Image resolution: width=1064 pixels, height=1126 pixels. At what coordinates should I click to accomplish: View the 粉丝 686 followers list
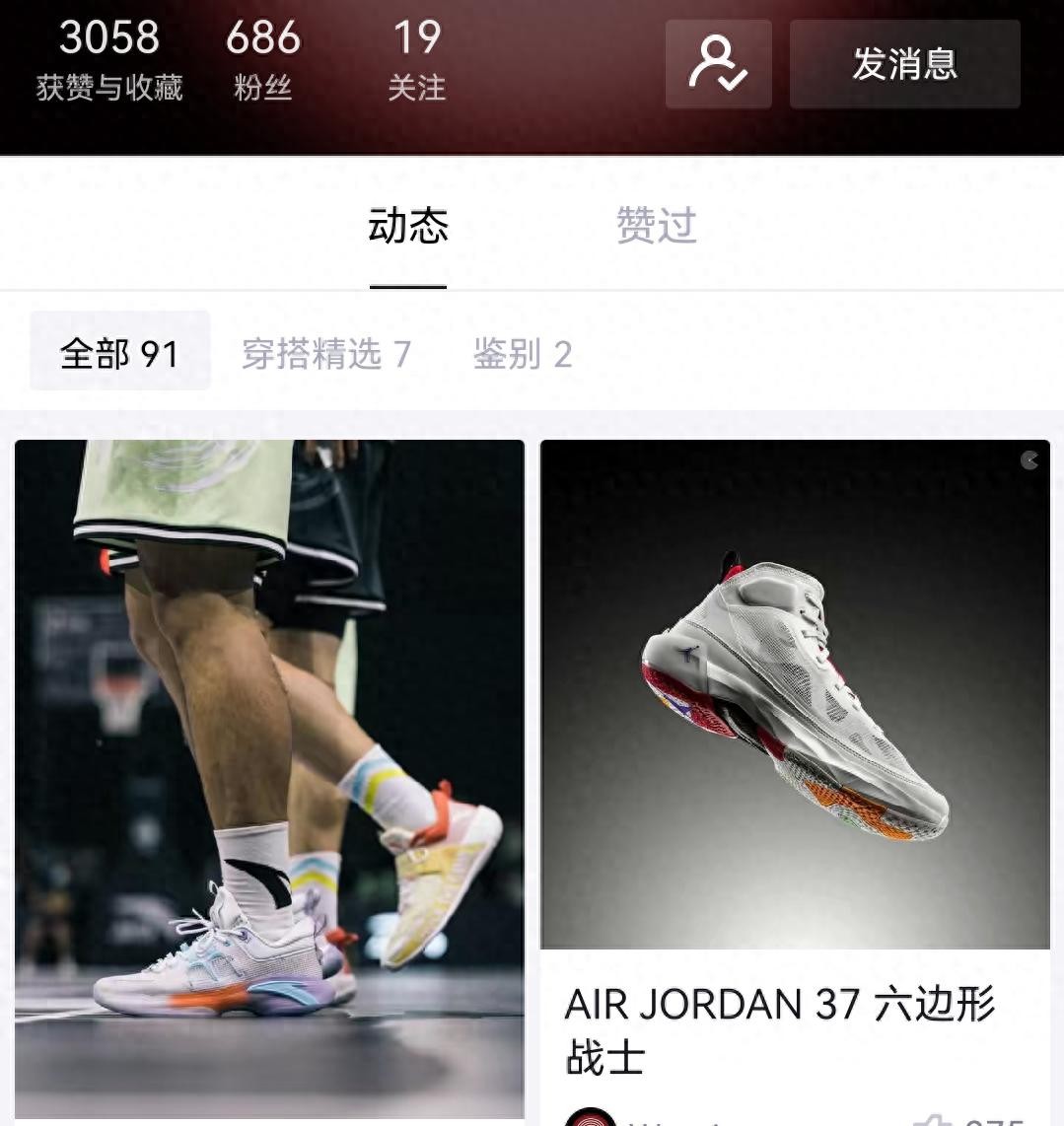point(262,59)
